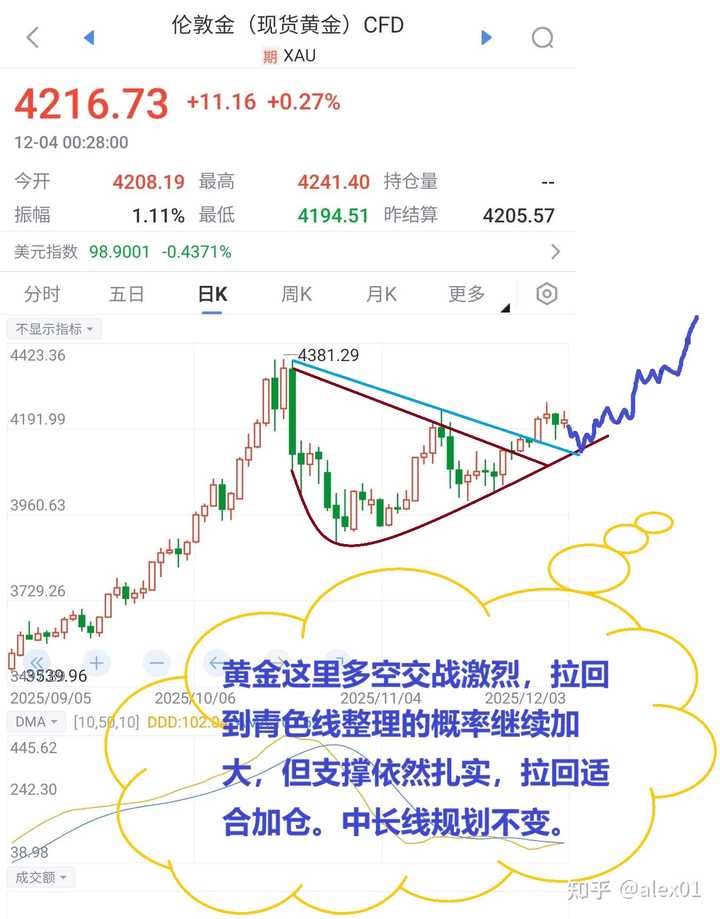Open the 不显示指标 indicator dropdown
This screenshot has height=919, width=720.
point(53,329)
